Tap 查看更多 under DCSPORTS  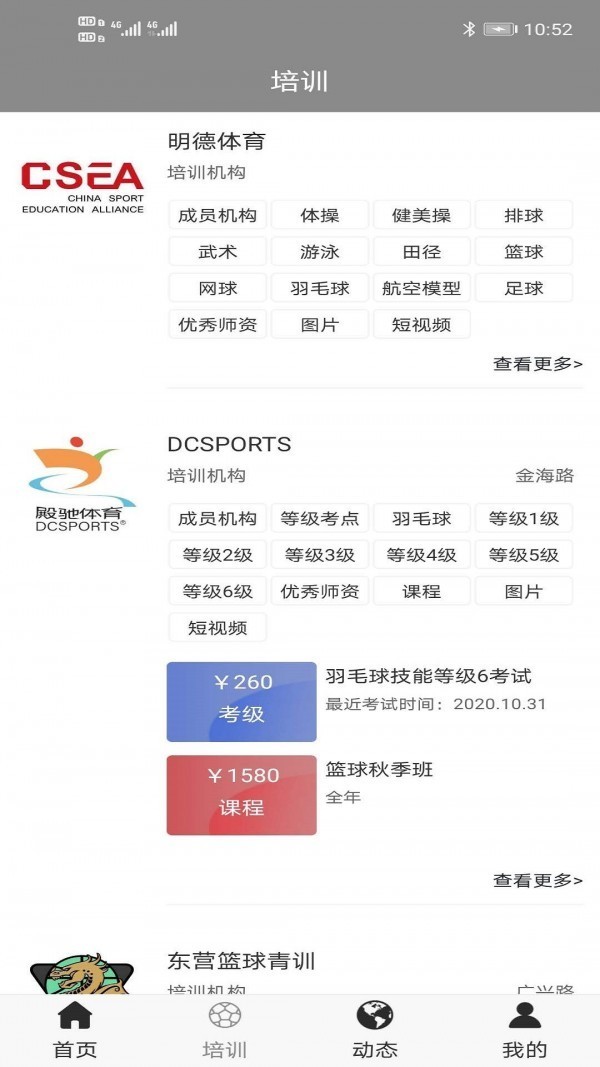[x=537, y=880]
